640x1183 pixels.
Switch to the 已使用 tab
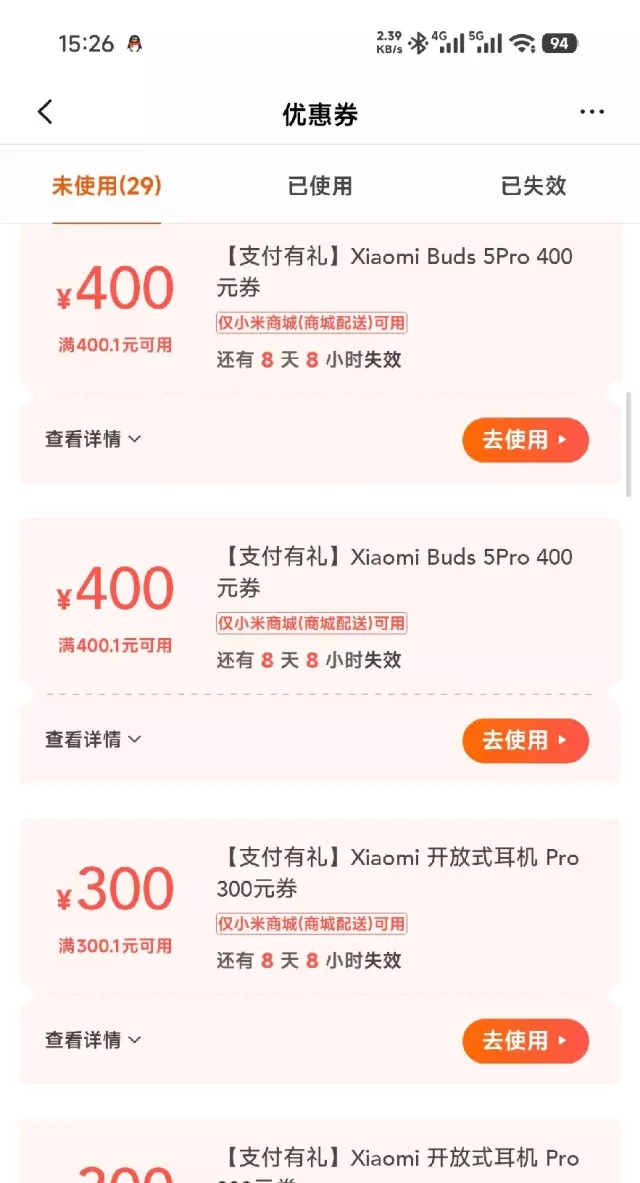tap(320, 186)
